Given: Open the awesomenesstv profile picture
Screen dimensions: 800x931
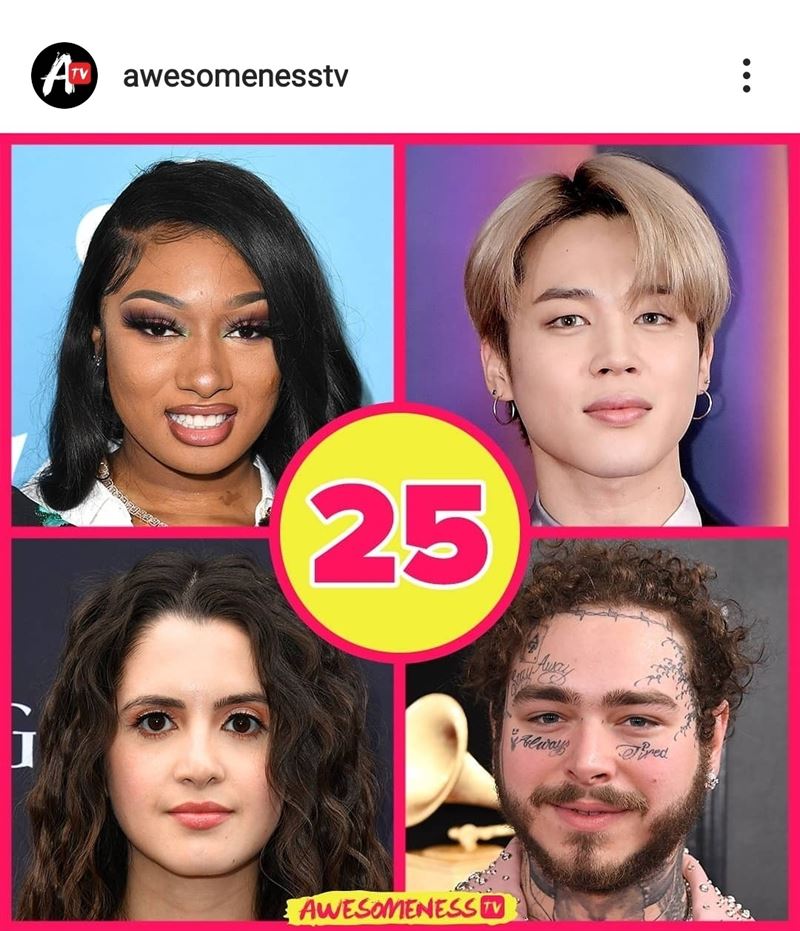Looking at the screenshot, I should [x=64, y=75].
